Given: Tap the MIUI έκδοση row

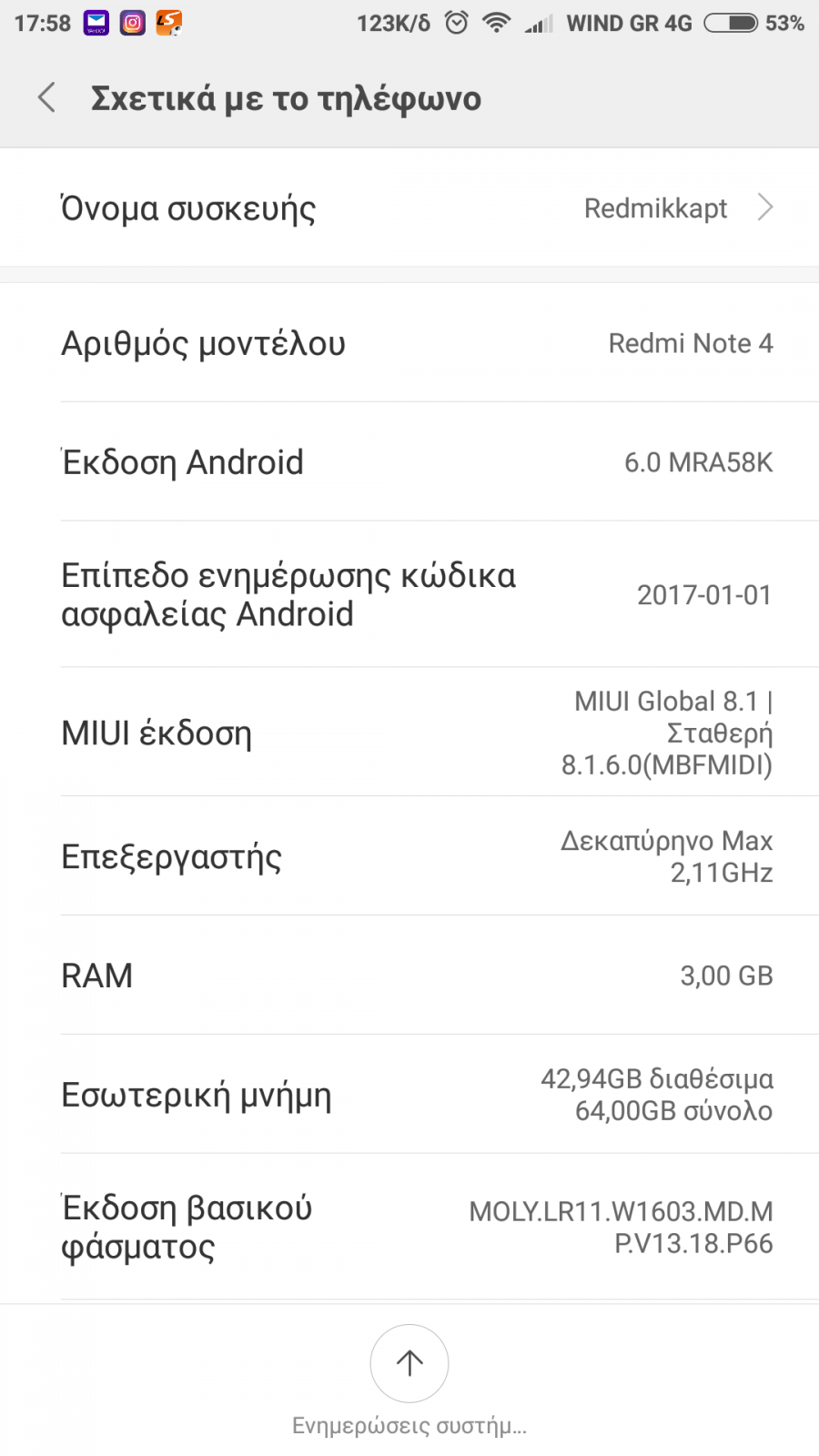Looking at the screenshot, I should [409, 733].
